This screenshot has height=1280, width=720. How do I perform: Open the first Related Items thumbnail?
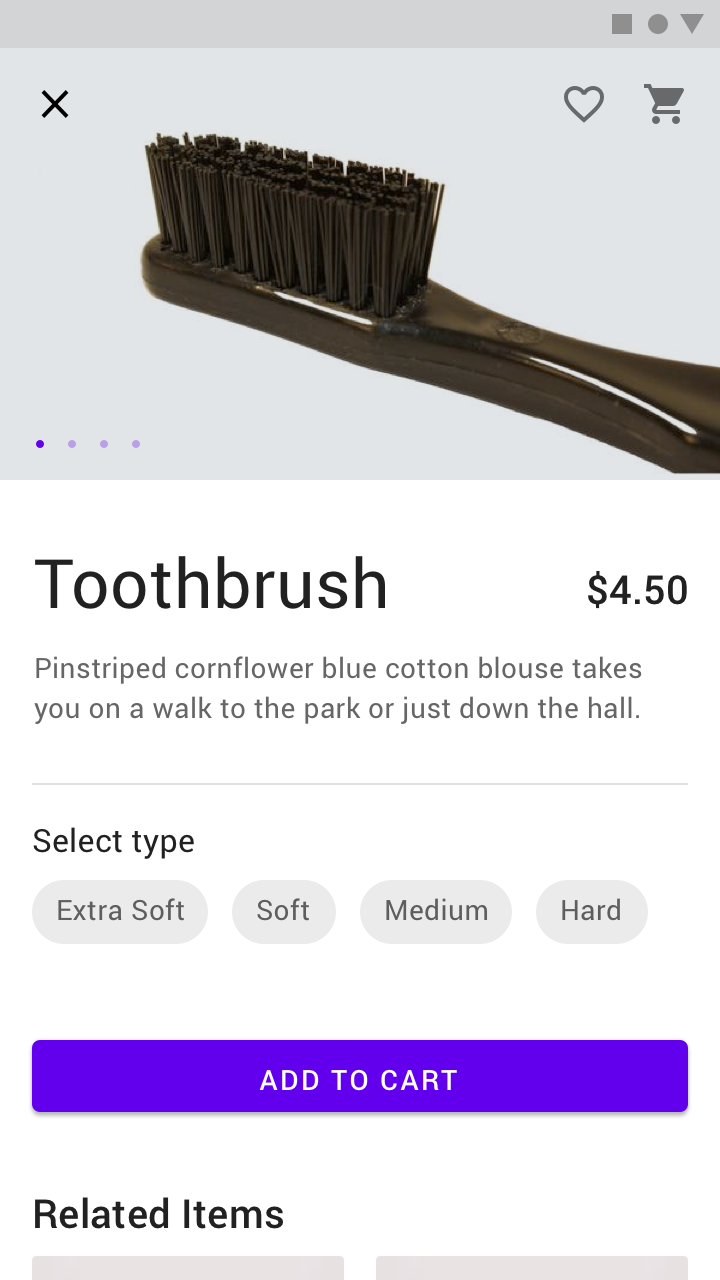187,1270
